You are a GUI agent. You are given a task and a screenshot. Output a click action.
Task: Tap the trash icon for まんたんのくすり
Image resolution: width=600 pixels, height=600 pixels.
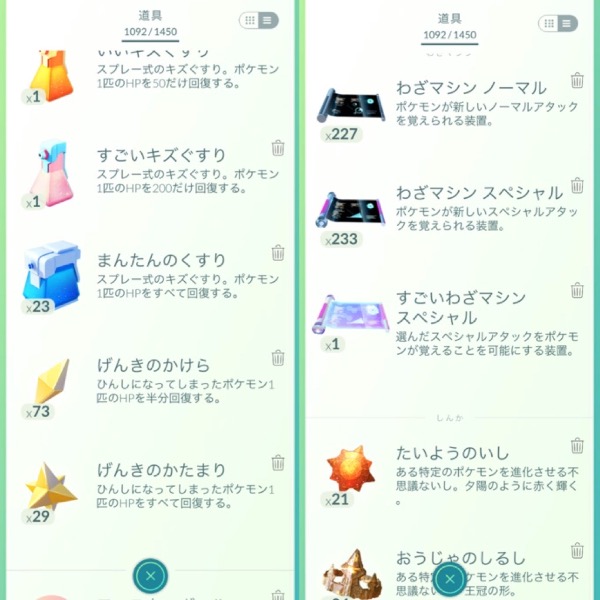[278, 253]
